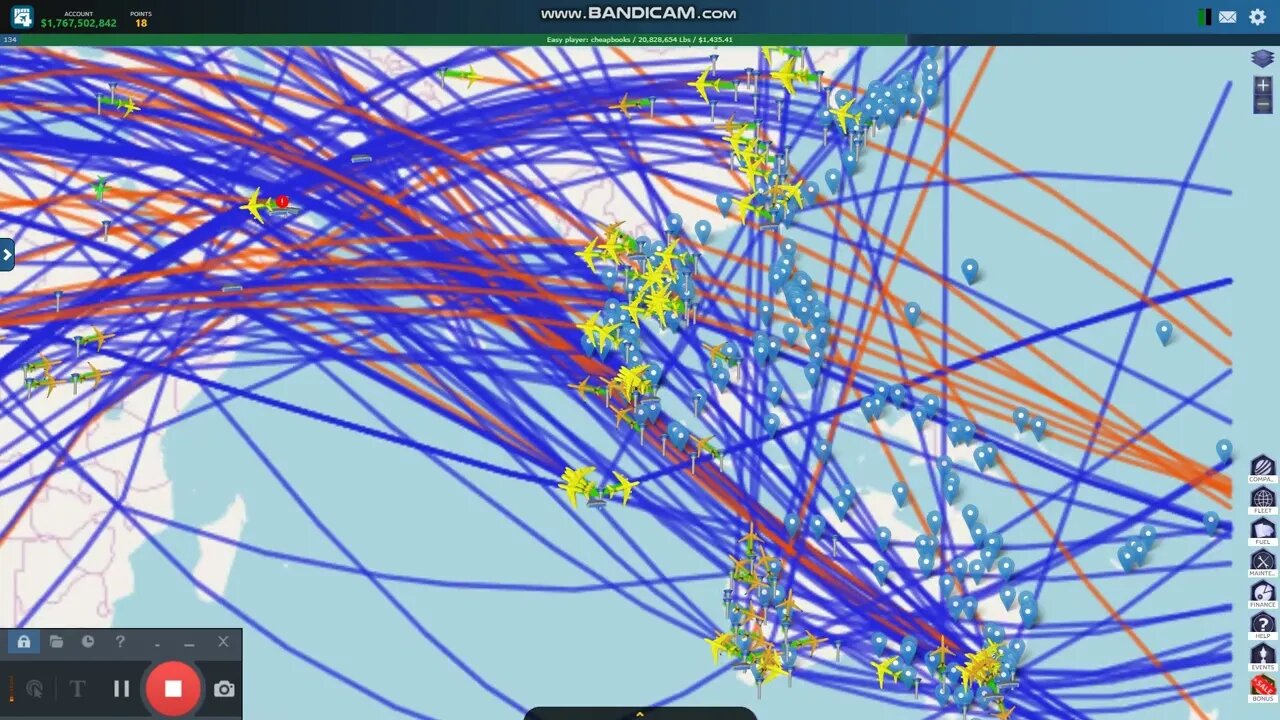Pause the screen recording

tap(121, 688)
